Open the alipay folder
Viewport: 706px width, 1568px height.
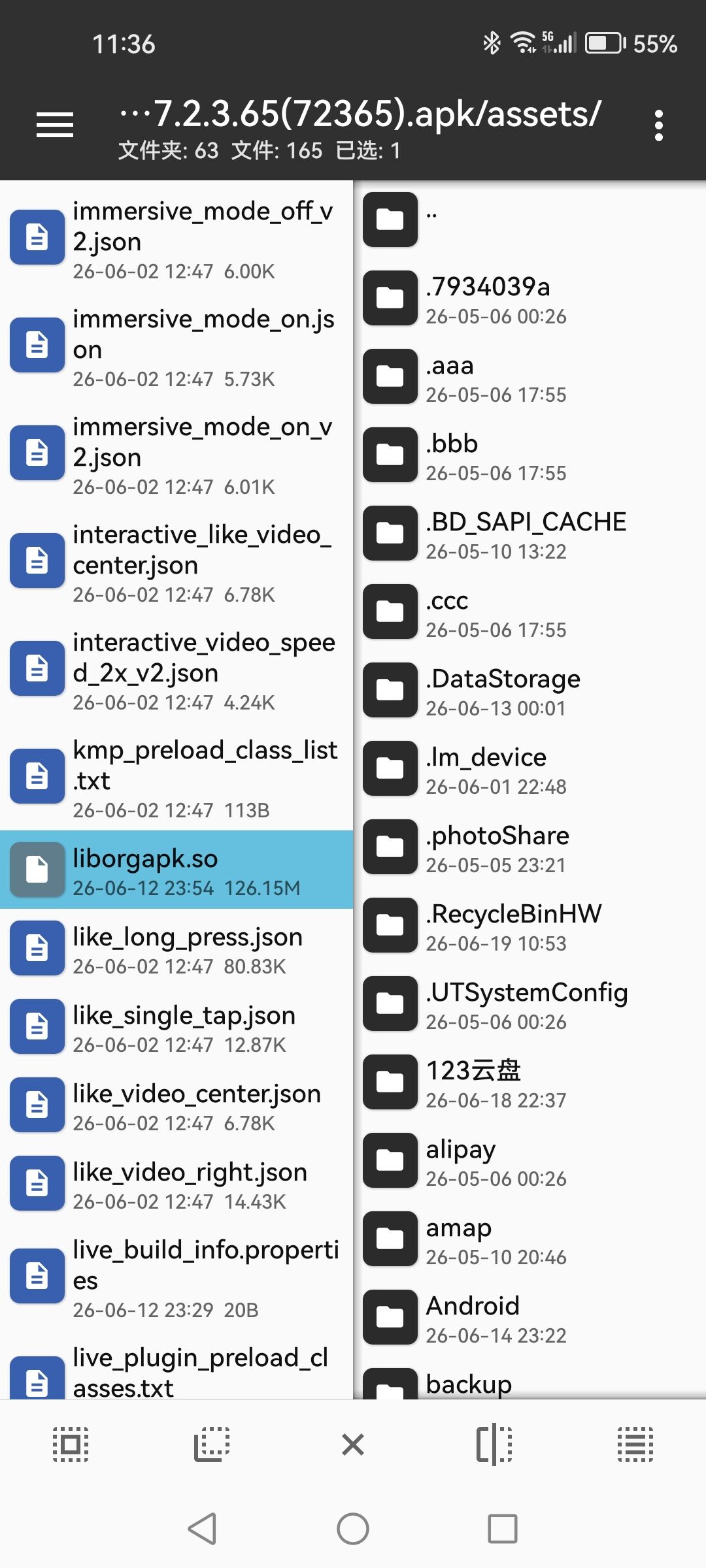[529, 1160]
